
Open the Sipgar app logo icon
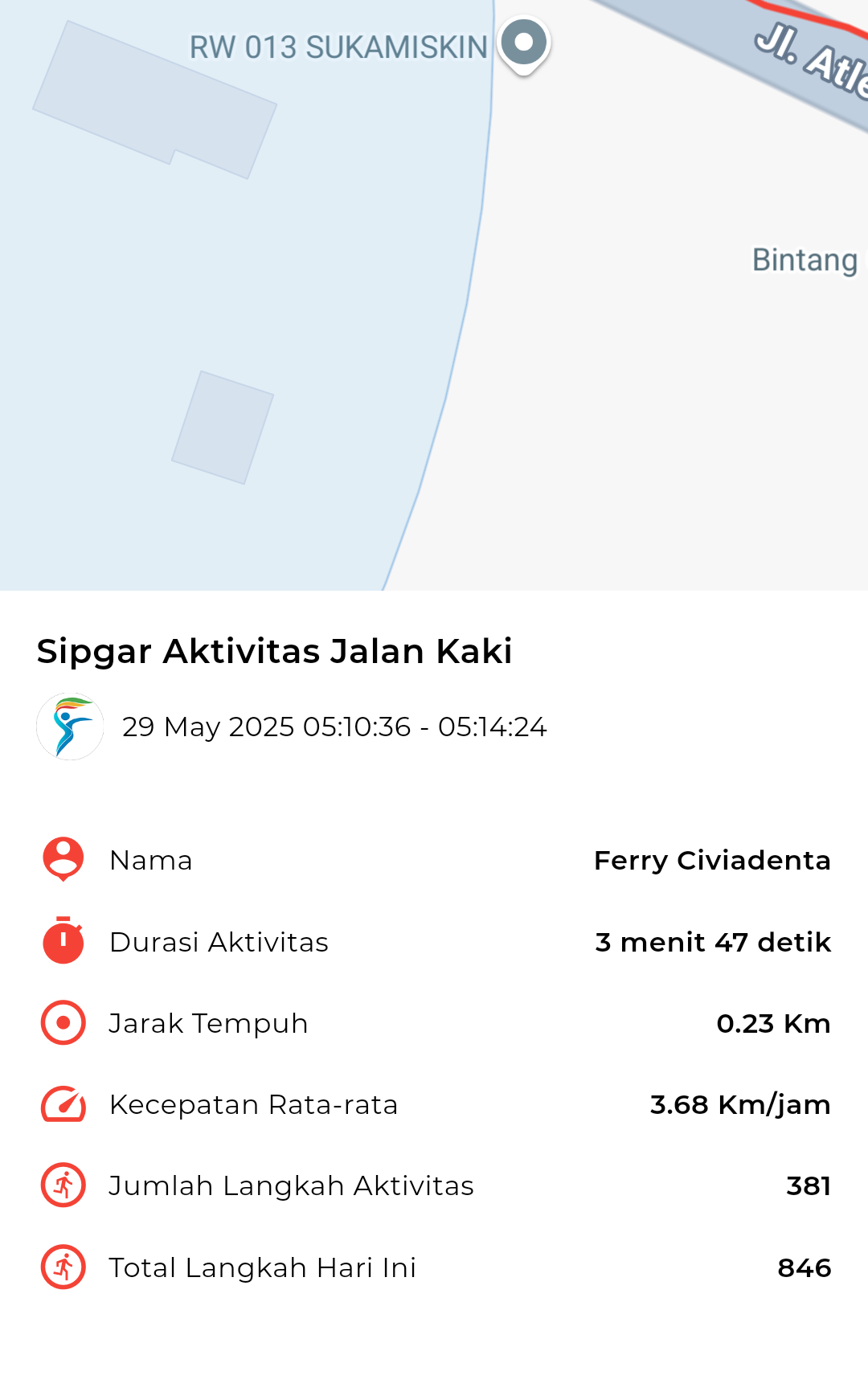pos(70,726)
